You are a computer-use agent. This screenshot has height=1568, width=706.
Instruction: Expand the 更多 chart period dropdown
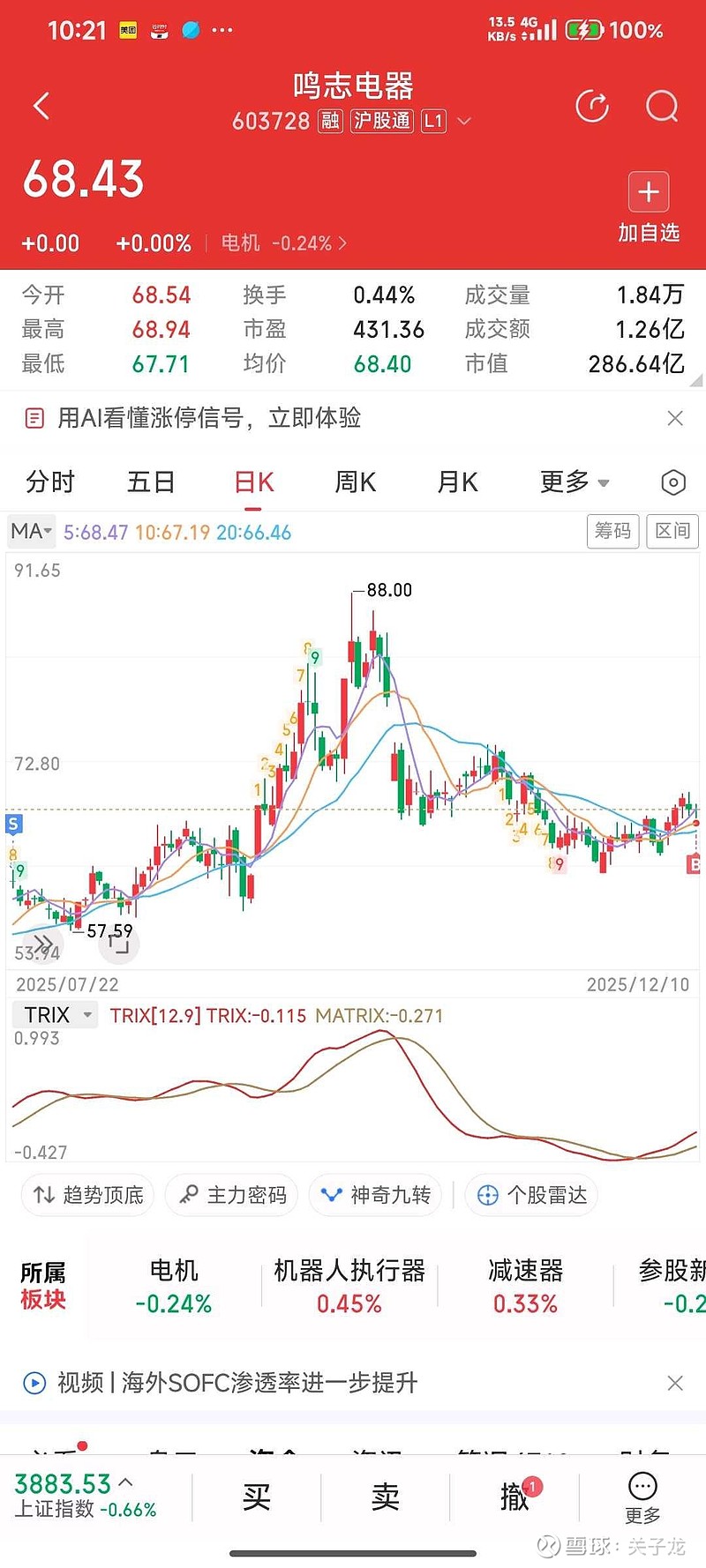[574, 482]
